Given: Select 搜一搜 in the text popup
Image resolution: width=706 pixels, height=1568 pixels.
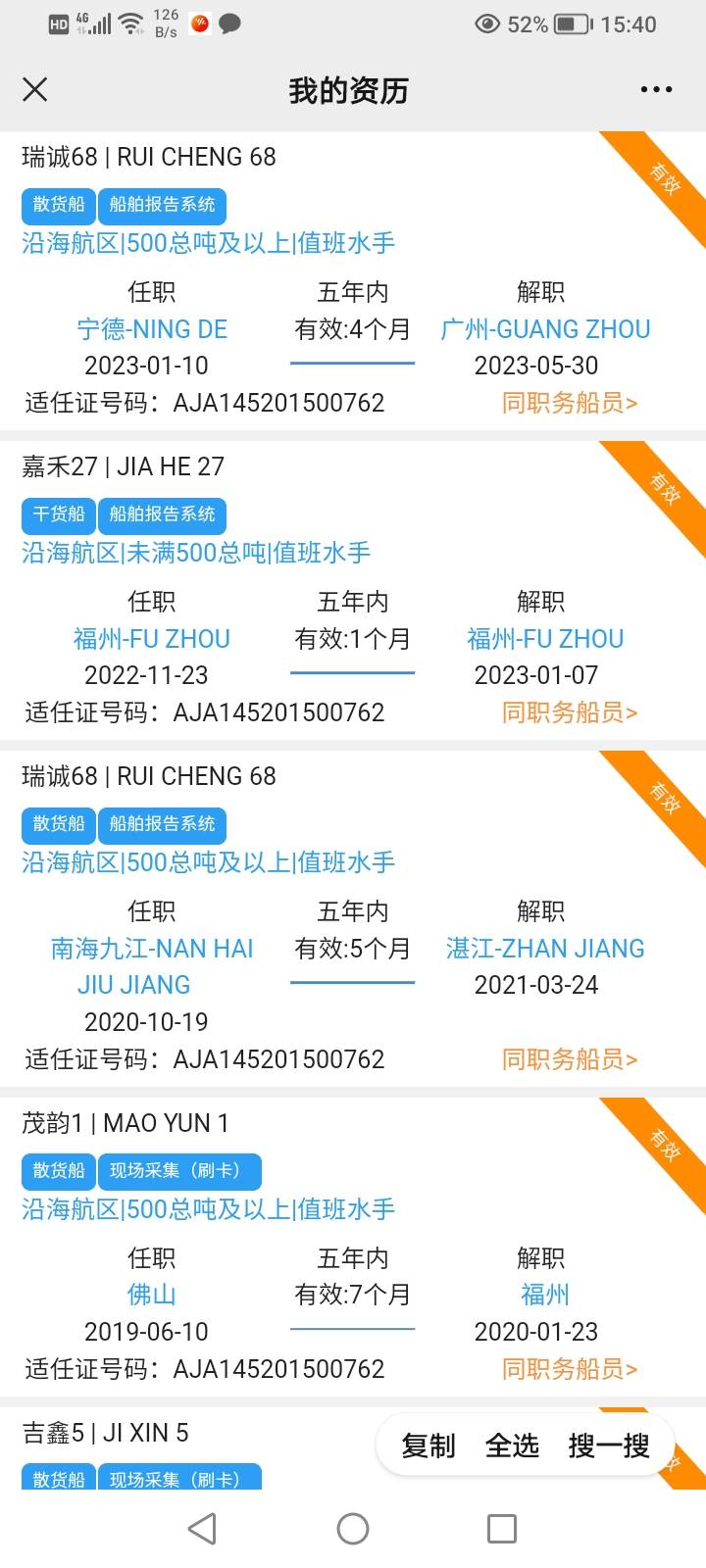Looking at the screenshot, I should pos(609,1445).
